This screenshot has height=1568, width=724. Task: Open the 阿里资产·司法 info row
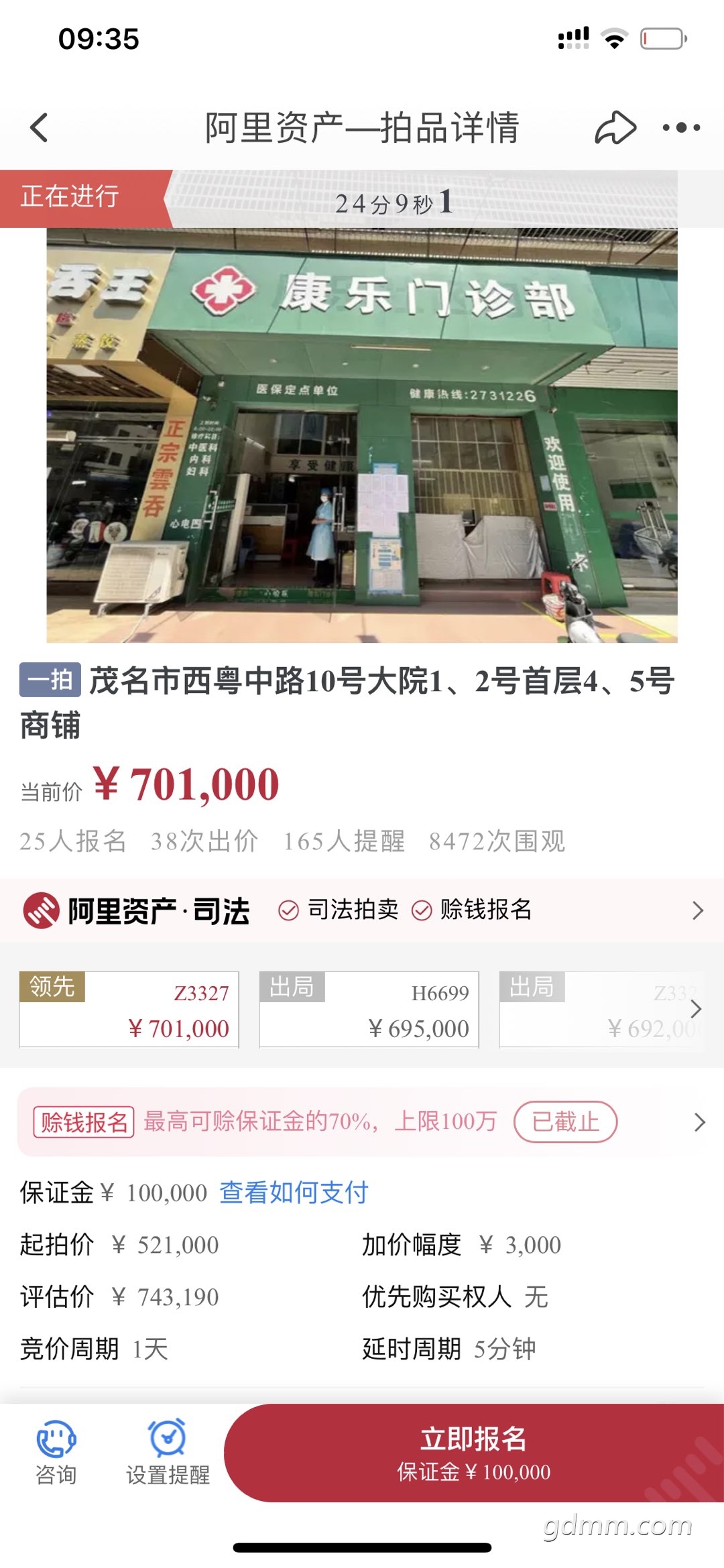[x=362, y=910]
